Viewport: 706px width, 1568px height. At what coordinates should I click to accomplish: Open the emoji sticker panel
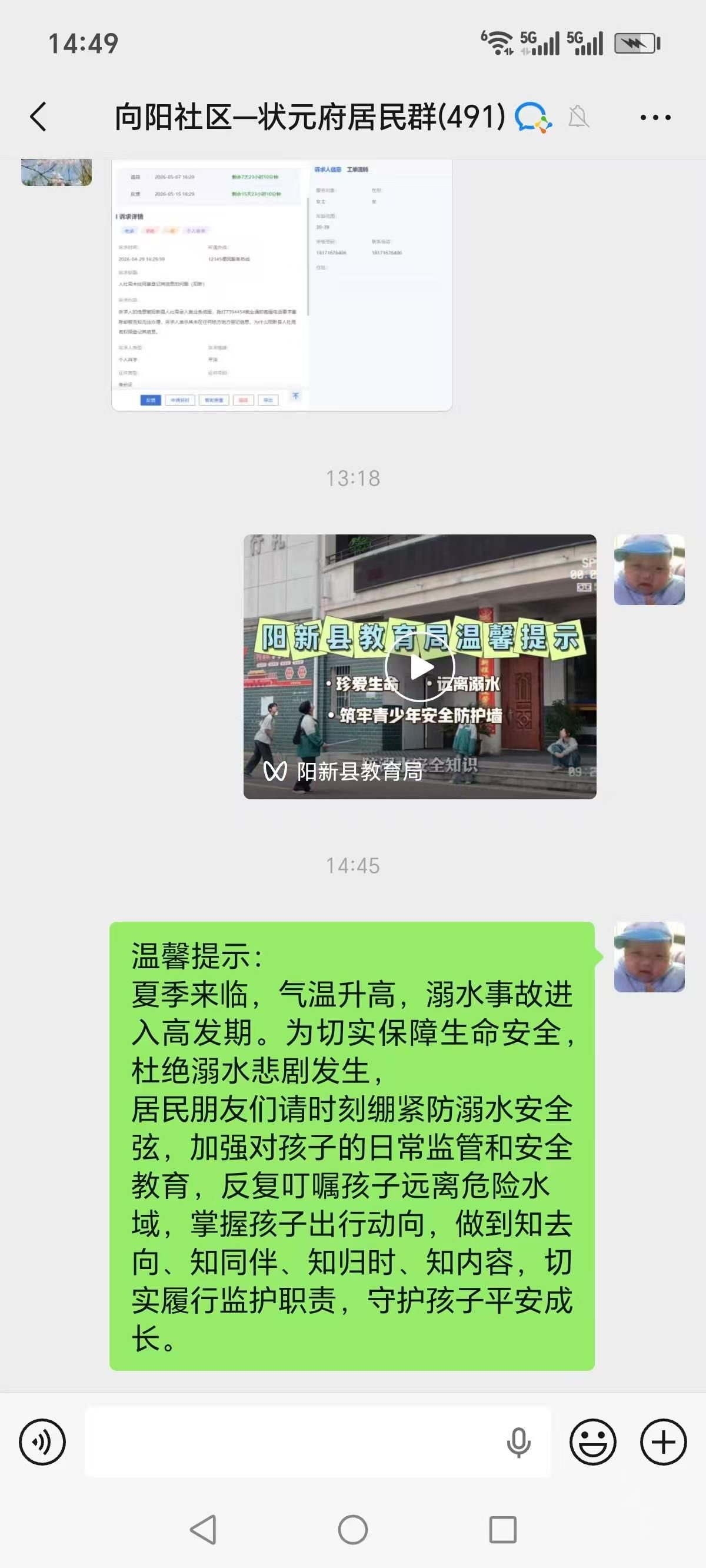[x=592, y=1441]
